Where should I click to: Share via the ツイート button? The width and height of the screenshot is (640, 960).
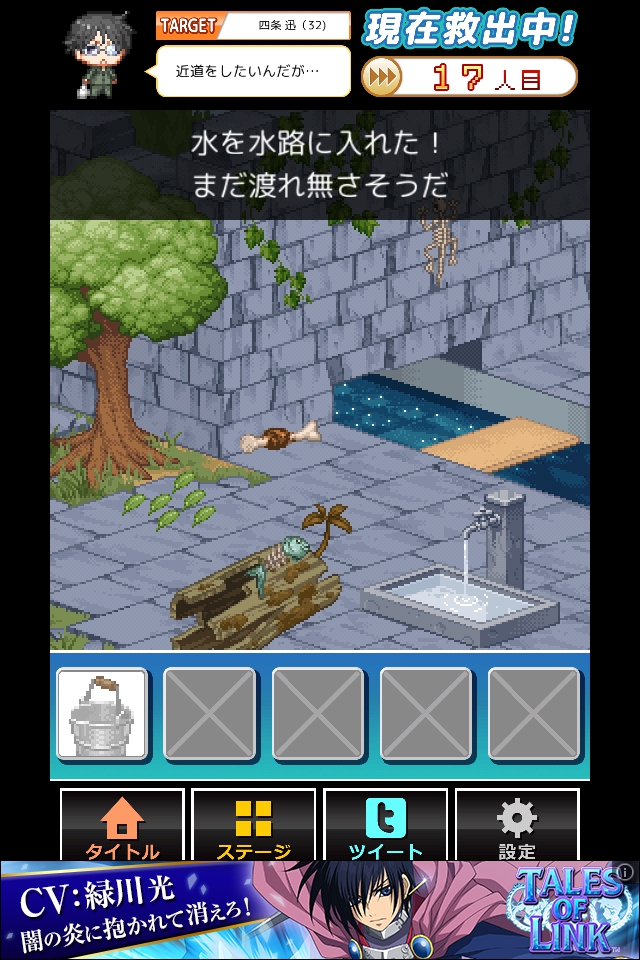point(385,826)
